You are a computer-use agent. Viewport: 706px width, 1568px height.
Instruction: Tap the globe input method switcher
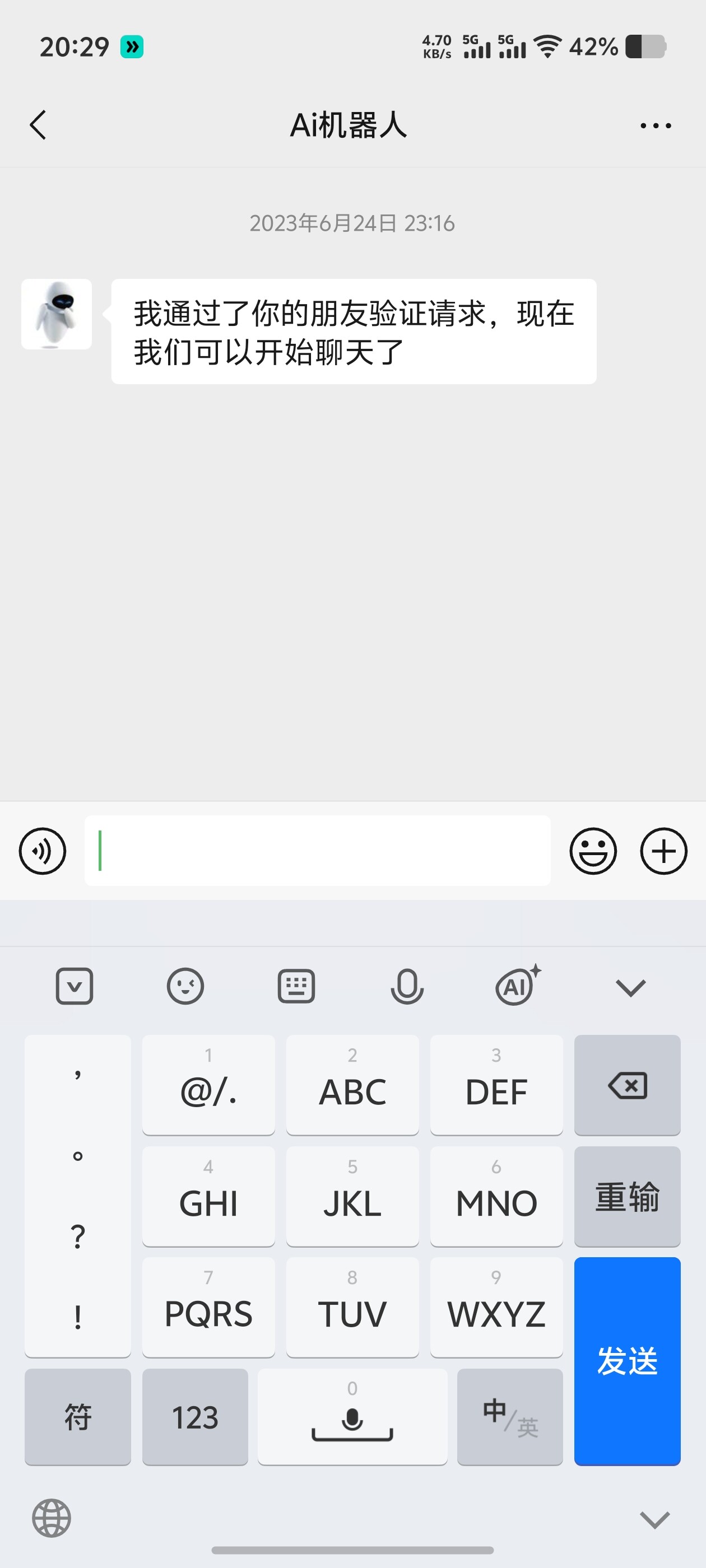[x=51, y=1518]
